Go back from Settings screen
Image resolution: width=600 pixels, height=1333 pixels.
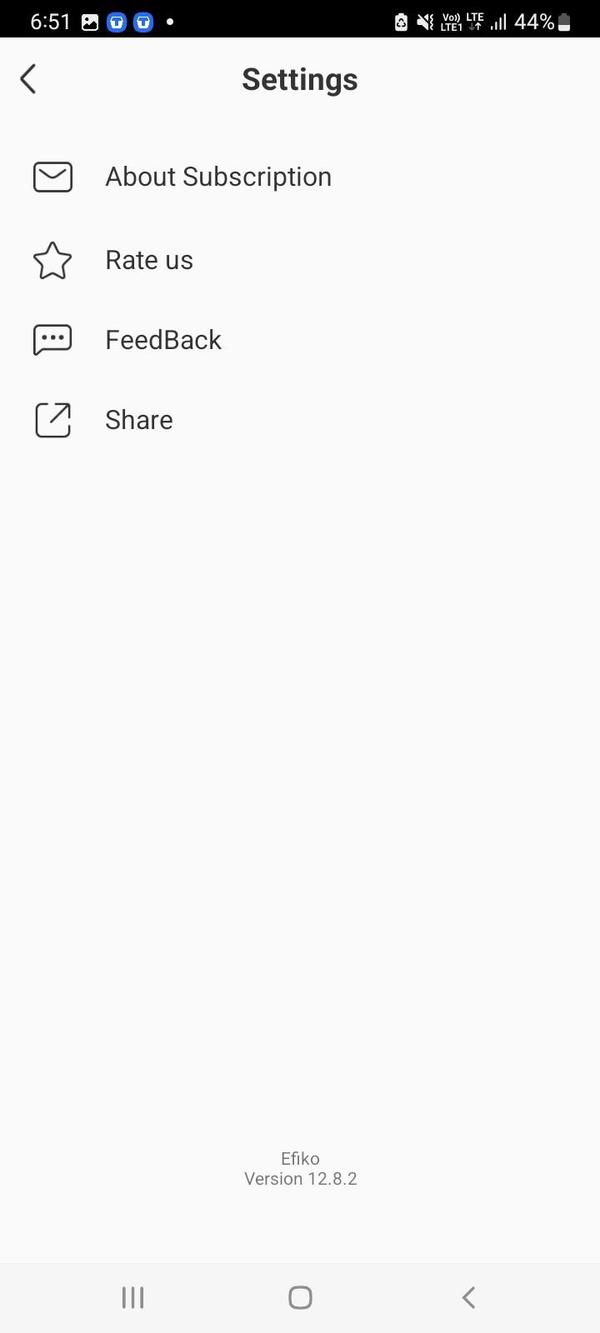pos(28,79)
